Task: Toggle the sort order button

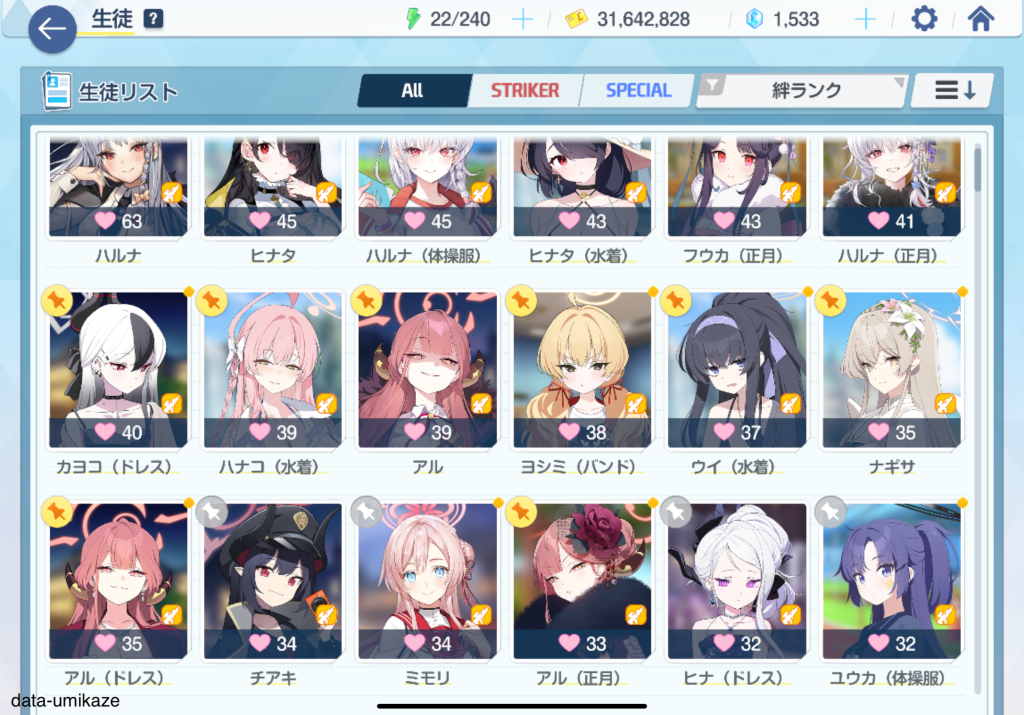Action: point(953,90)
